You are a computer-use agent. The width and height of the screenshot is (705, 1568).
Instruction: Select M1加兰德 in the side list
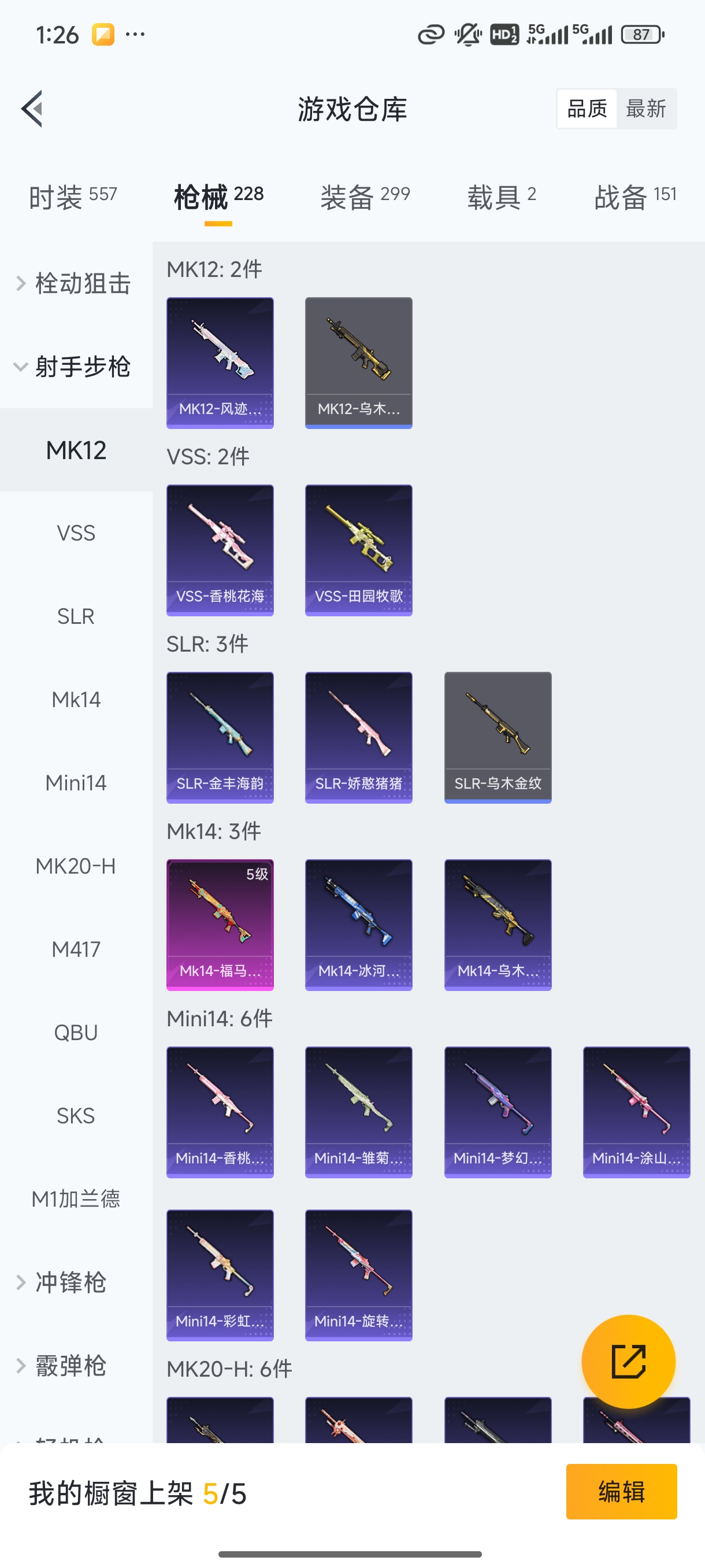pyautogui.click(x=76, y=1199)
